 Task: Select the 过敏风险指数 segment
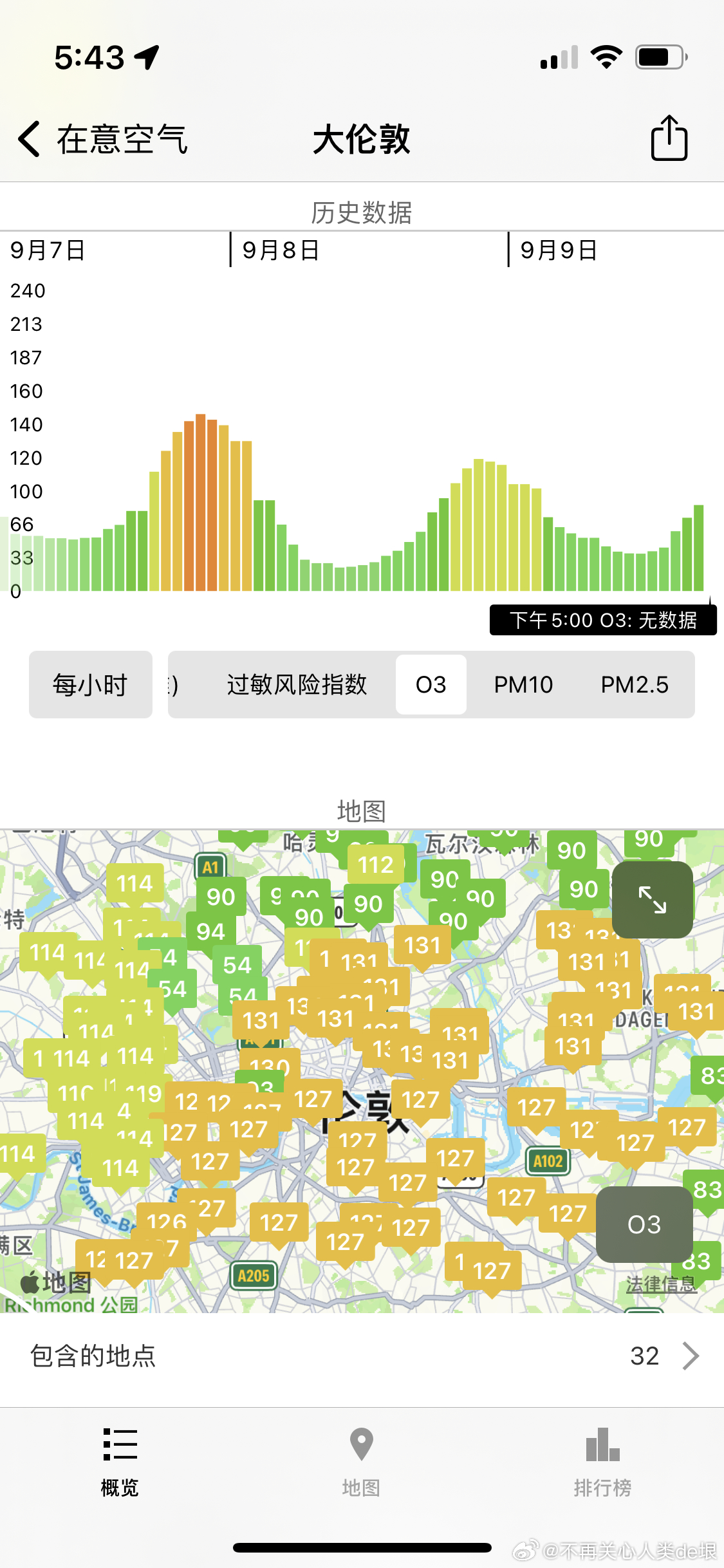297,684
